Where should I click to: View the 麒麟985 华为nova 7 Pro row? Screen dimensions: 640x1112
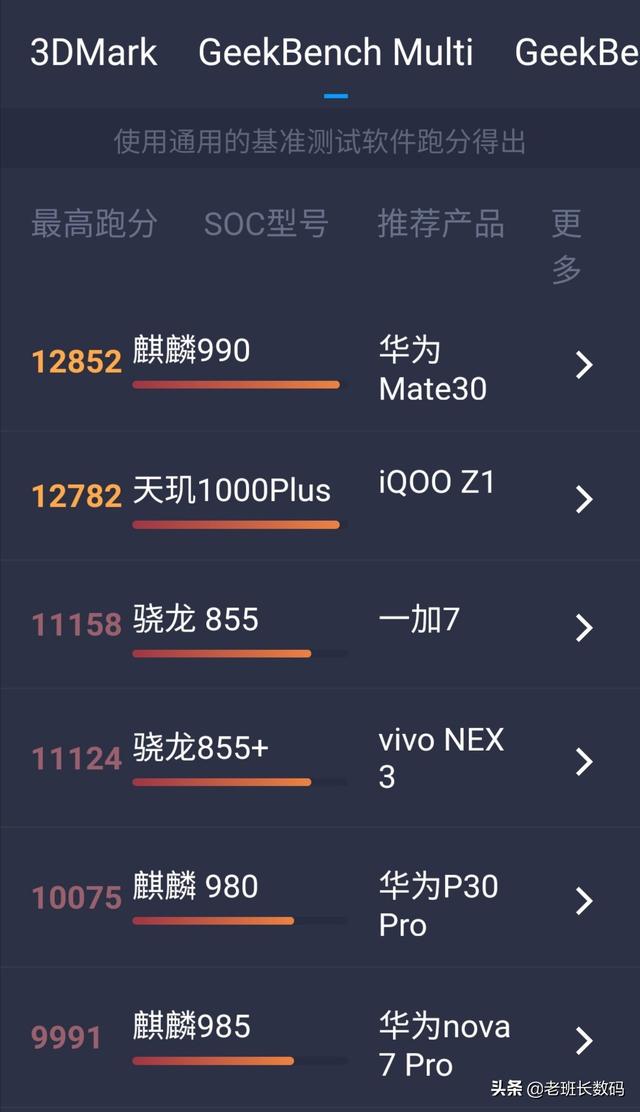(x=320, y=1038)
